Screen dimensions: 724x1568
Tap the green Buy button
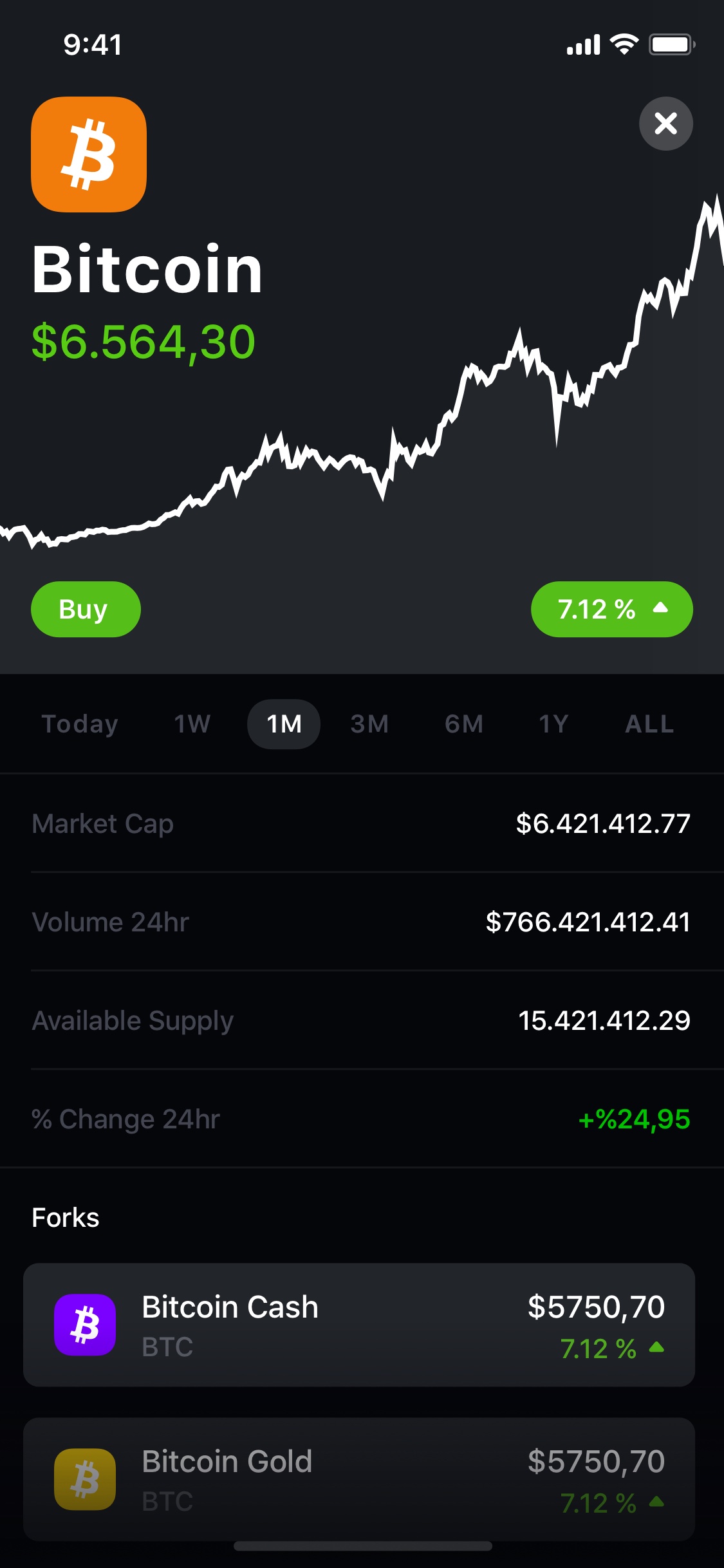(x=86, y=609)
